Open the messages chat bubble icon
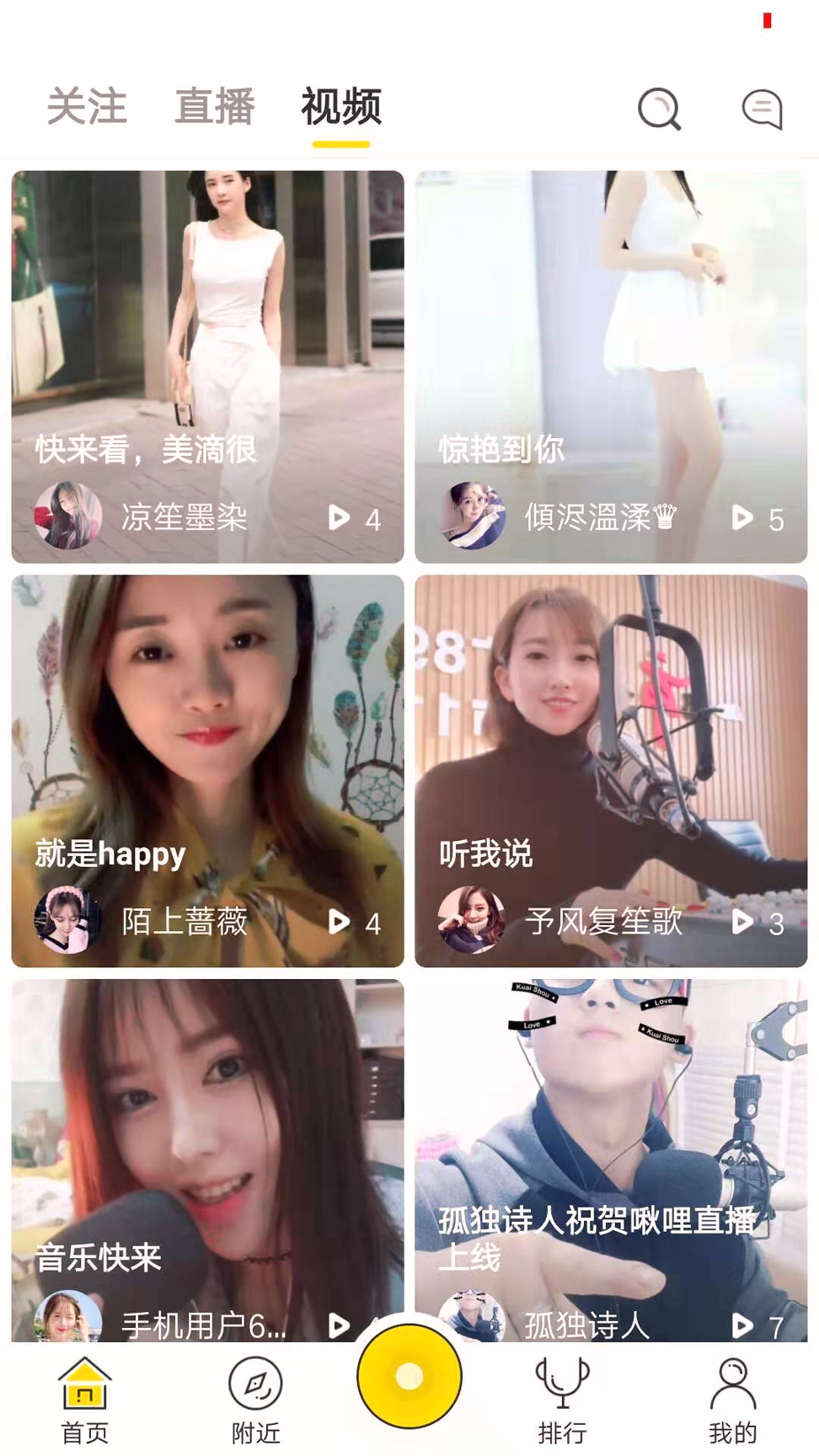This screenshot has height=1456, width=819. coord(762,110)
